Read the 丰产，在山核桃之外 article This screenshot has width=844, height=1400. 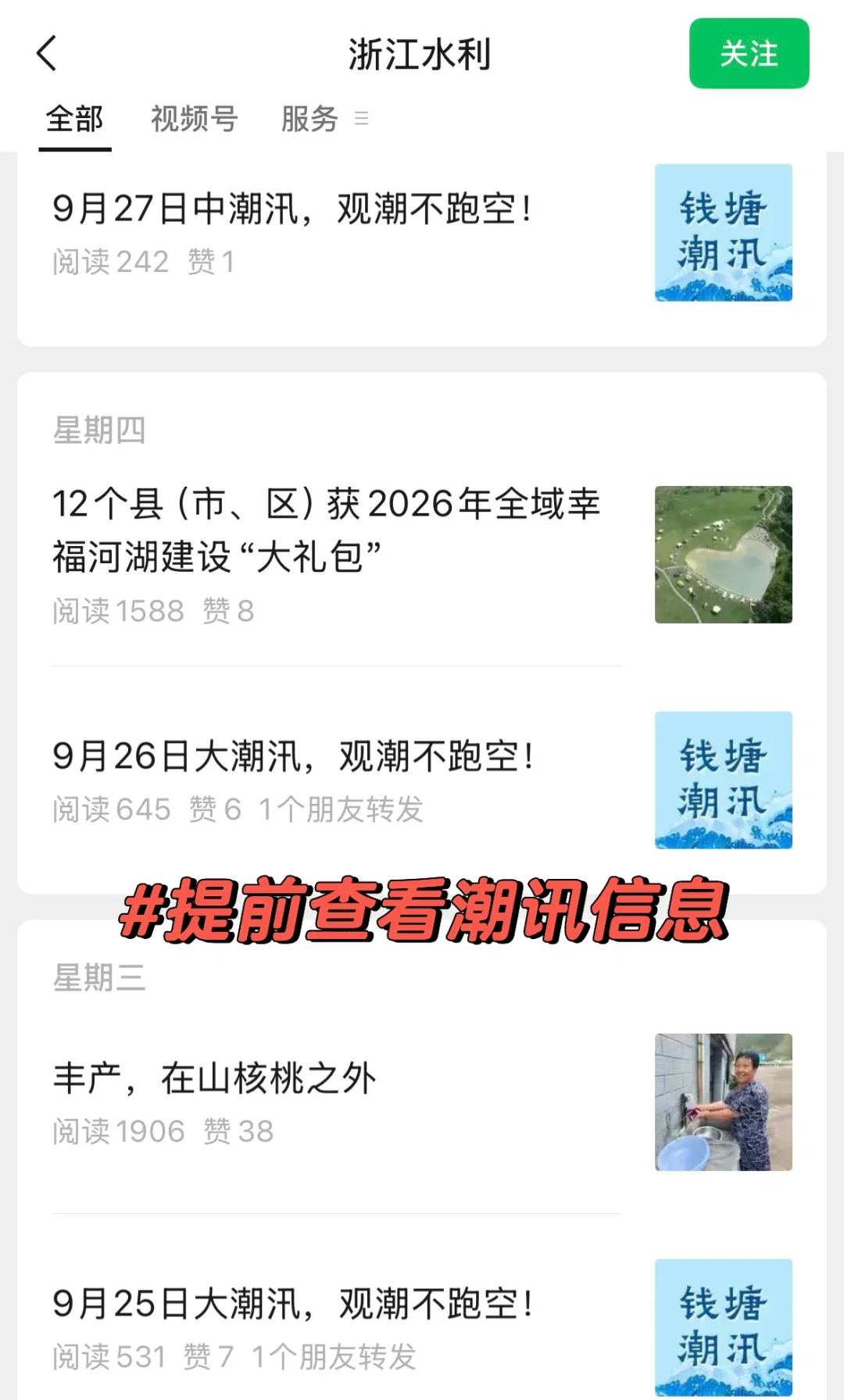215,1079
